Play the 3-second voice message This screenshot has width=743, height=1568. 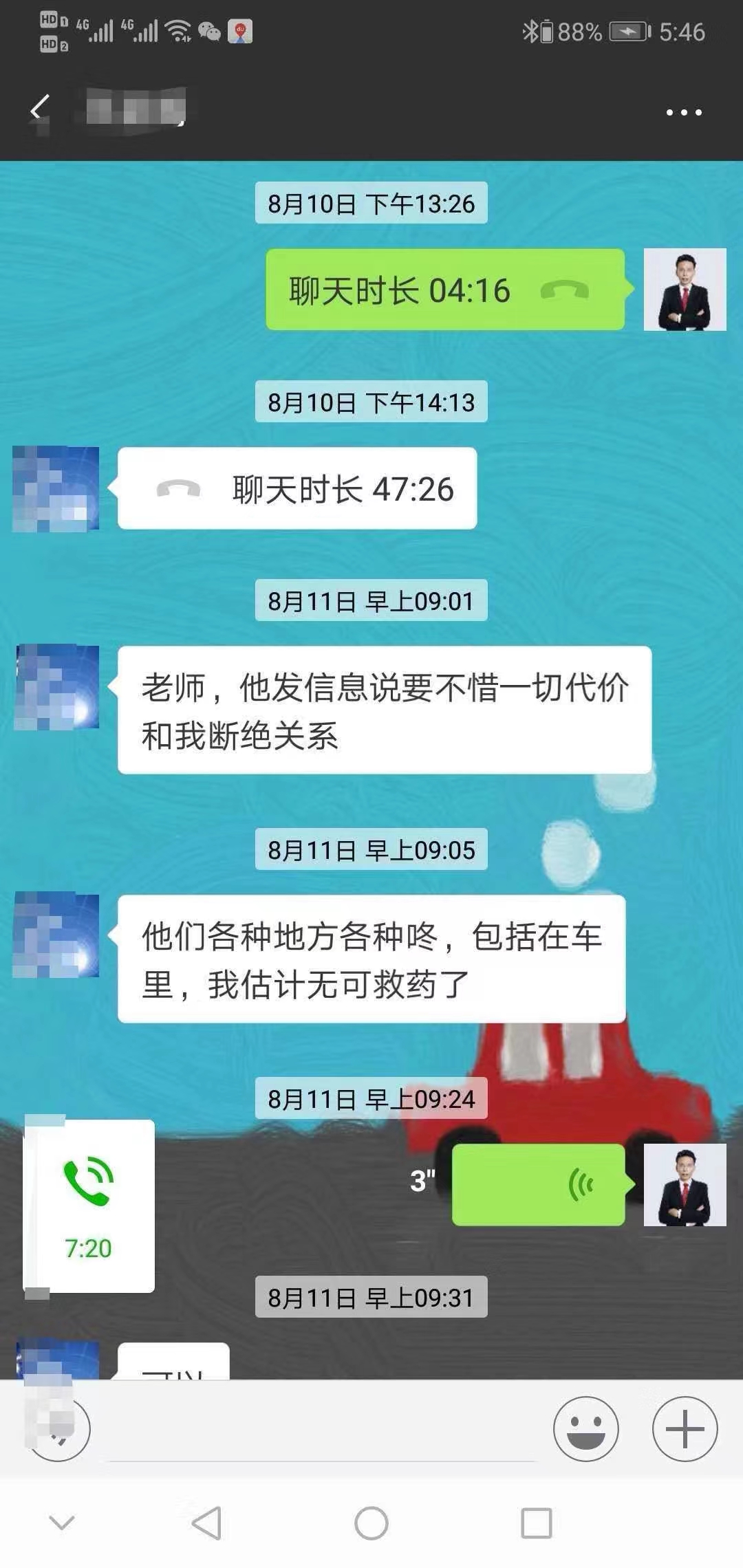pyautogui.click(x=538, y=1184)
